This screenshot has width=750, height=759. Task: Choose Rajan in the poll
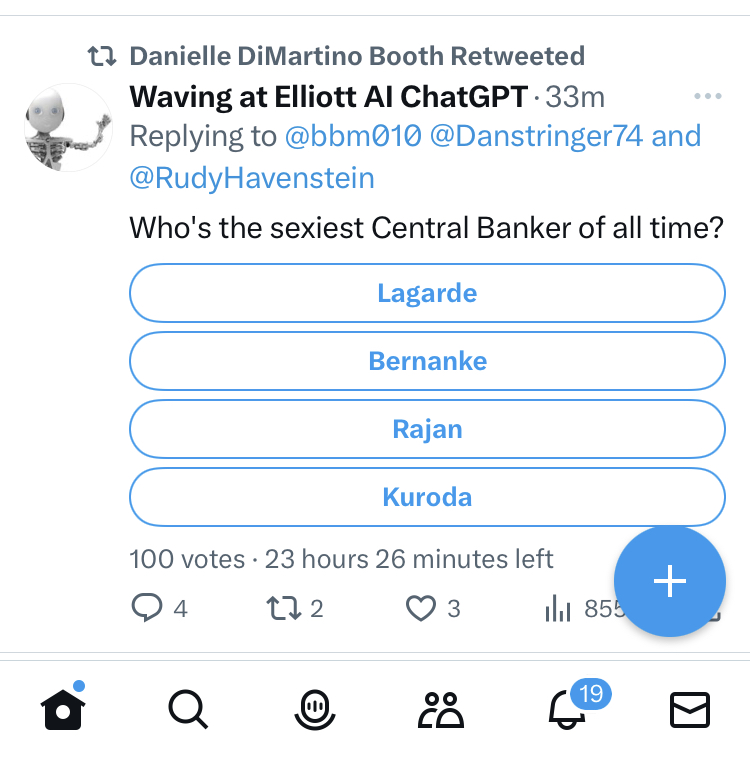coord(427,429)
